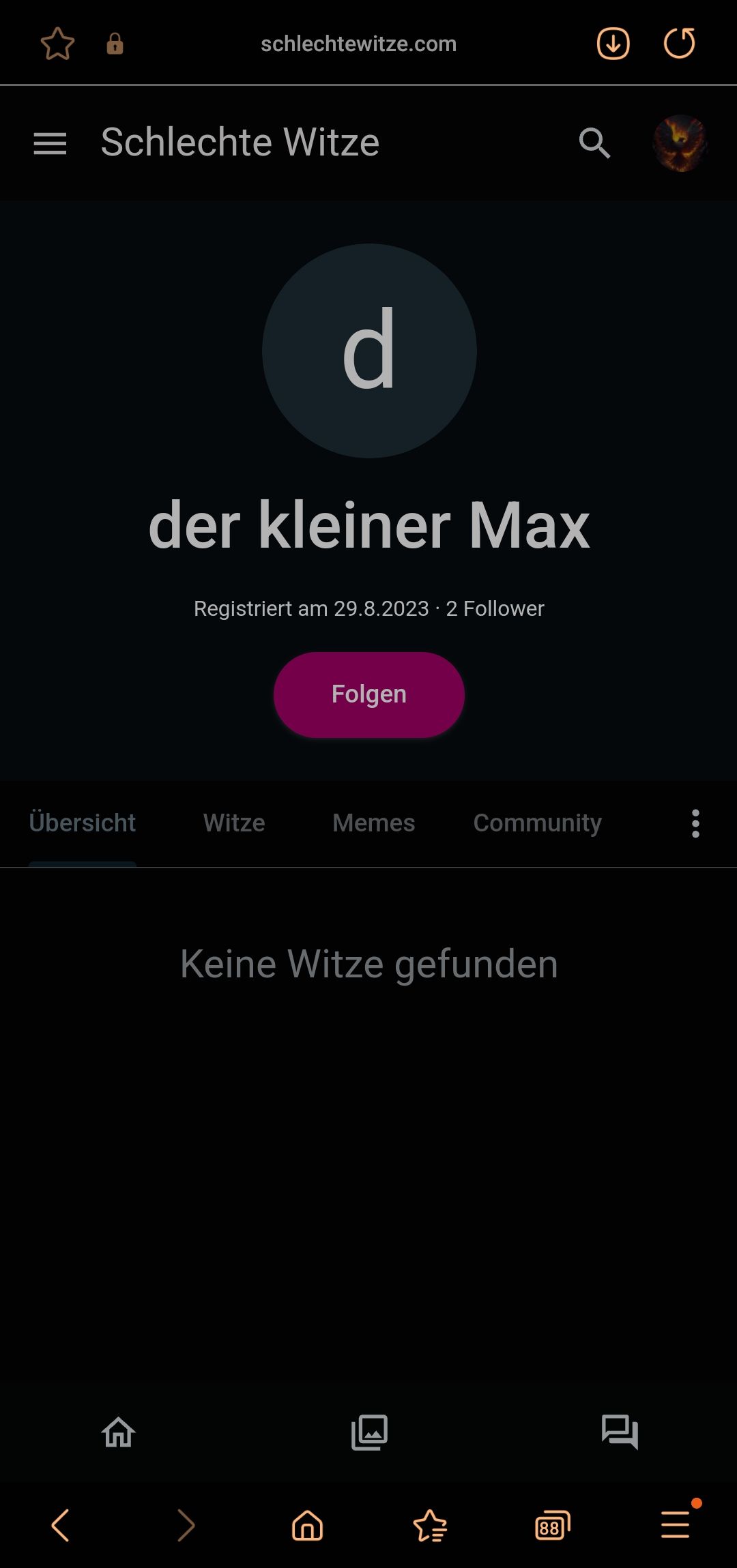
Task: View the 88 open browser tabs
Action: coord(552,1525)
